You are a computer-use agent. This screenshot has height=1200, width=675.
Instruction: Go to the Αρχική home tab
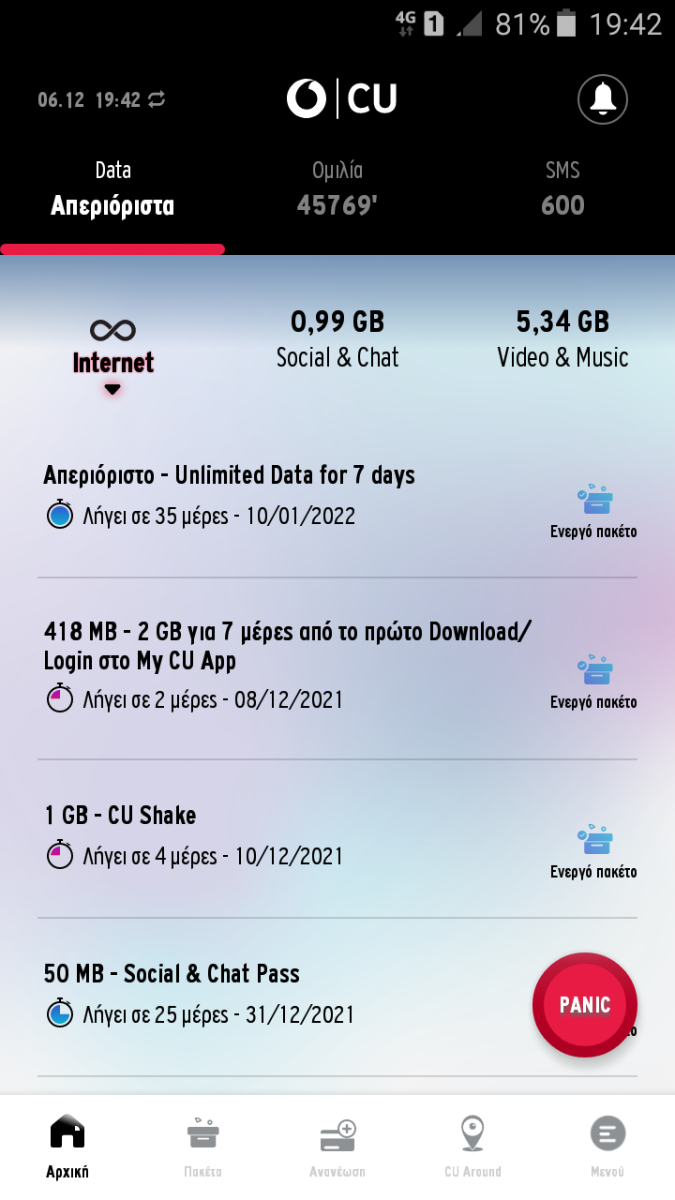tap(67, 1147)
